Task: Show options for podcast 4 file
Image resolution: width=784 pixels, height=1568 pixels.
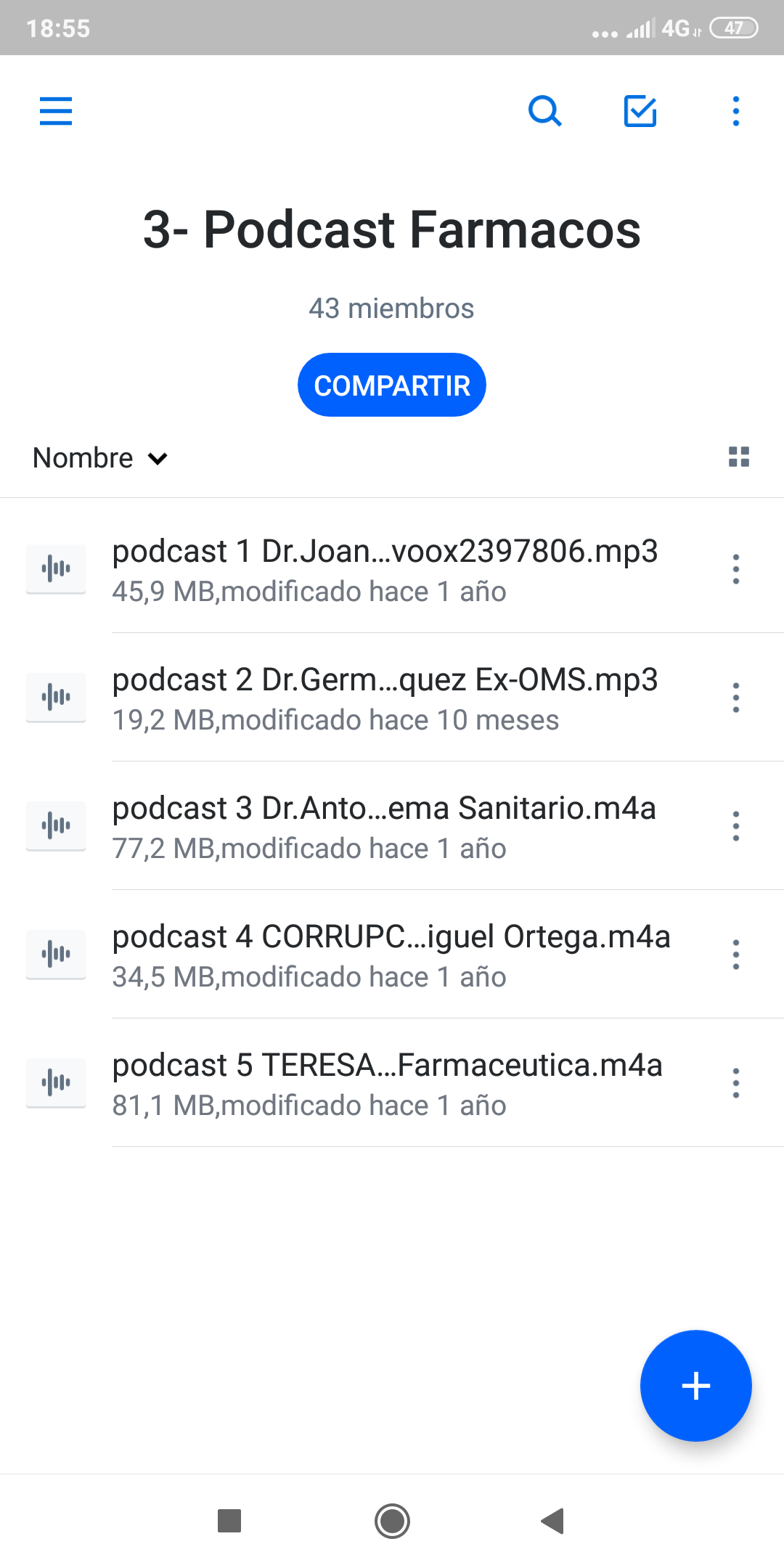Action: click(736, 955)
